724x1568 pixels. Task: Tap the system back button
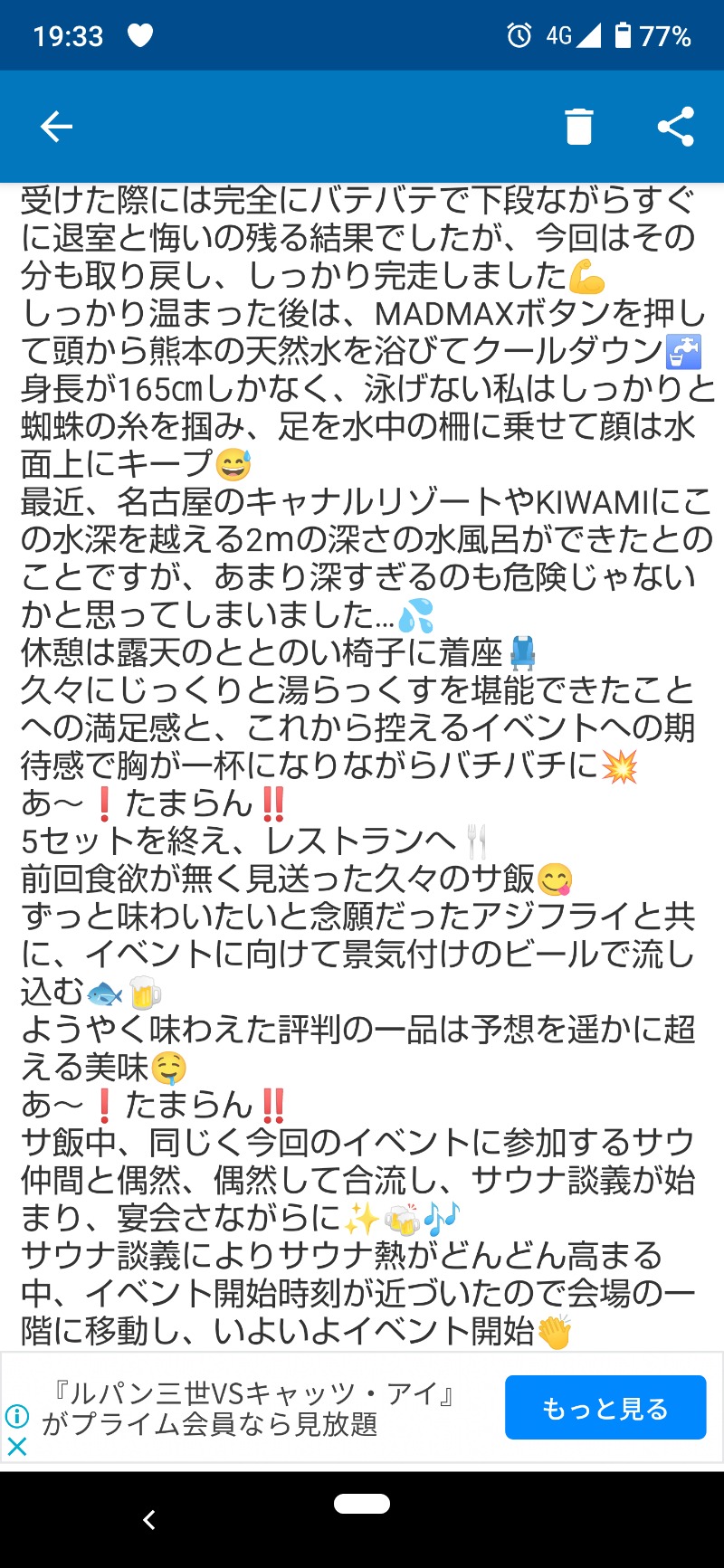click(150, 1520)
